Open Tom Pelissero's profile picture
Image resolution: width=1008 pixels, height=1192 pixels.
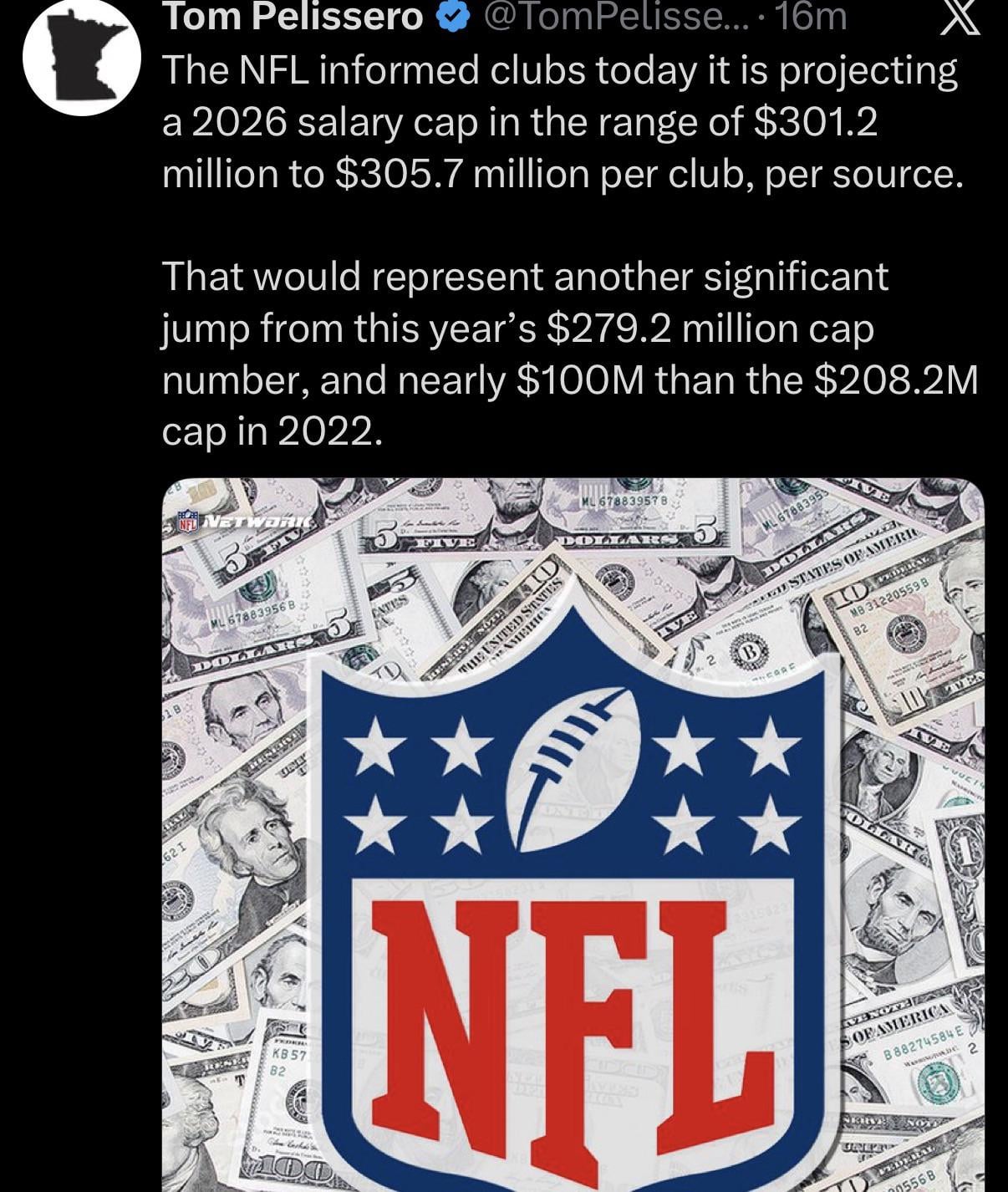(82, 57)
